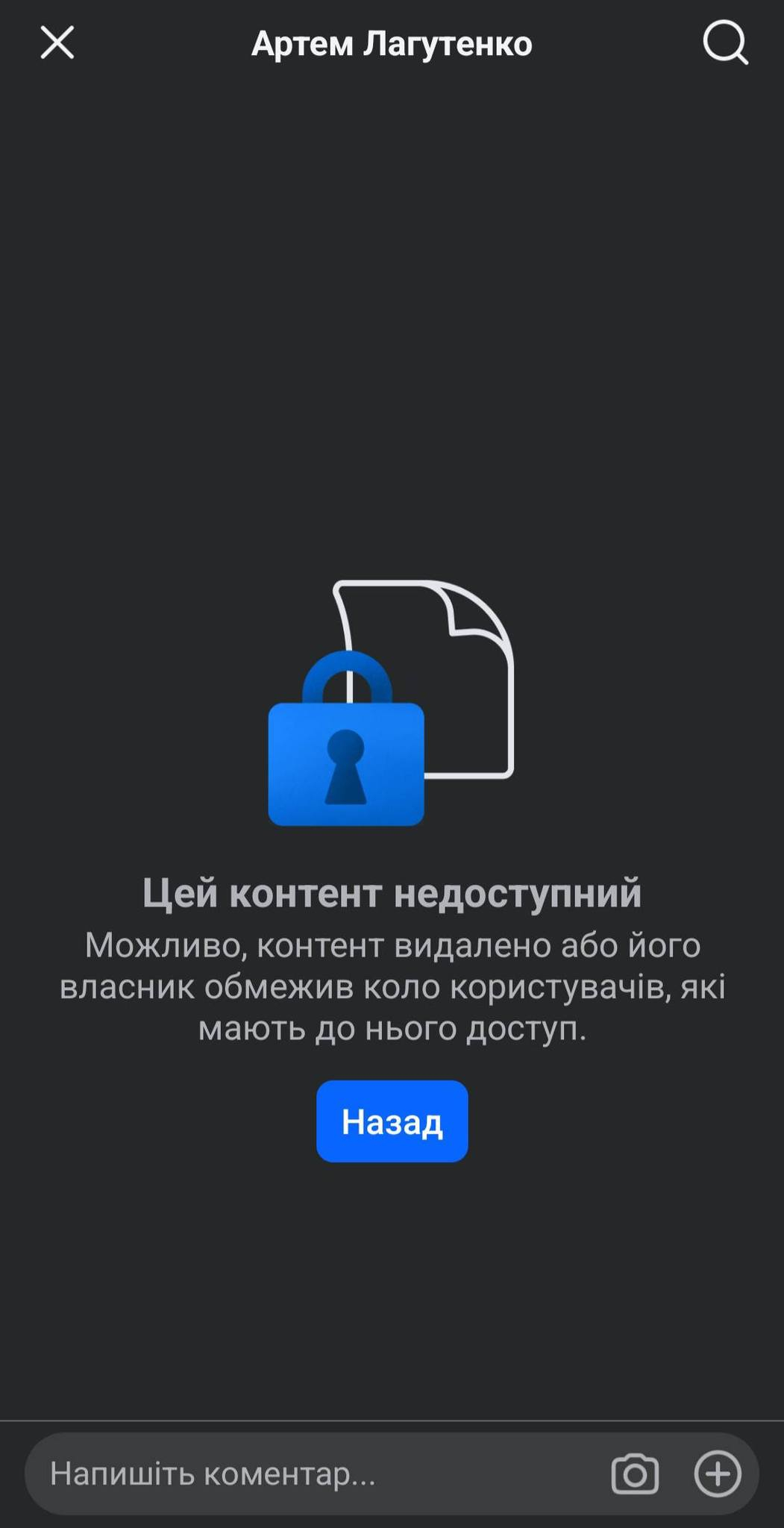Viewport: 784px width, 1528px height.
Task: Attach a photo with the camera icon
Action: [x=635, y=1474]
